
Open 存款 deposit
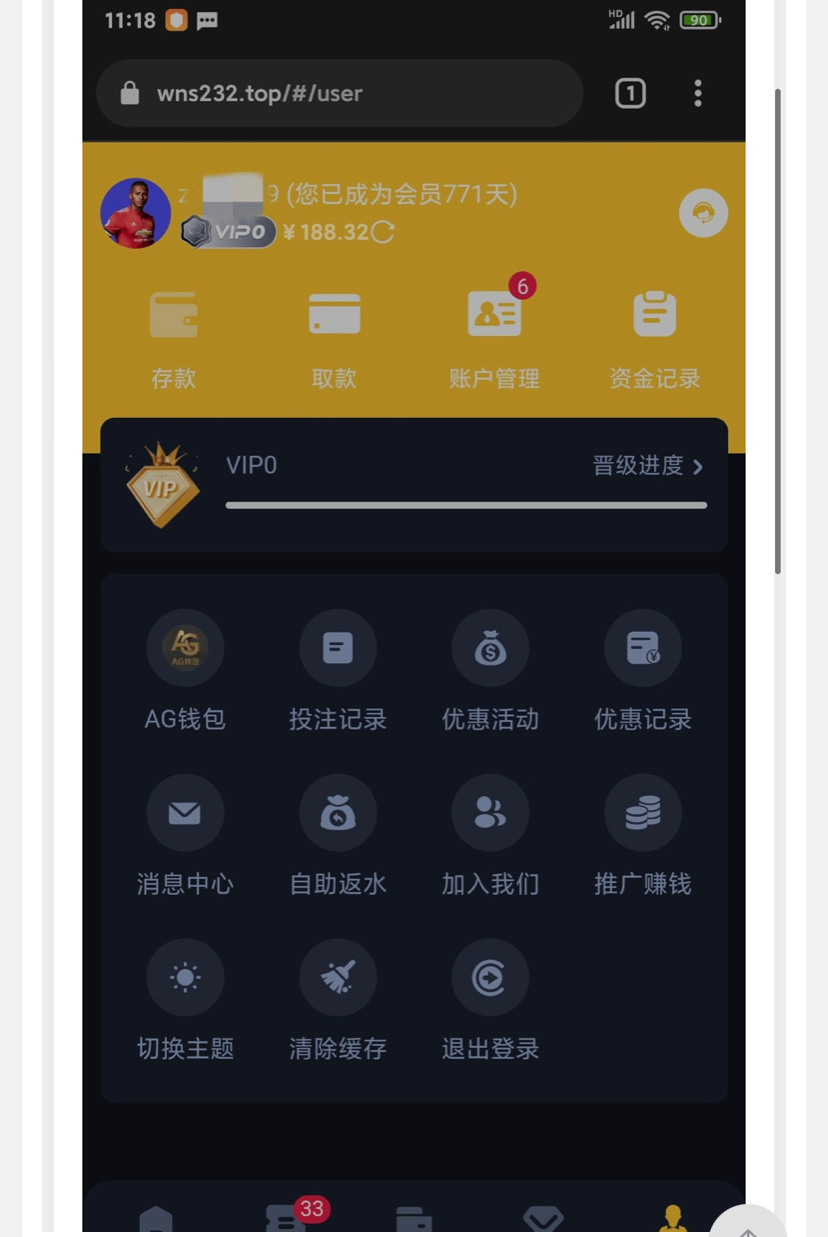point(174,338)
